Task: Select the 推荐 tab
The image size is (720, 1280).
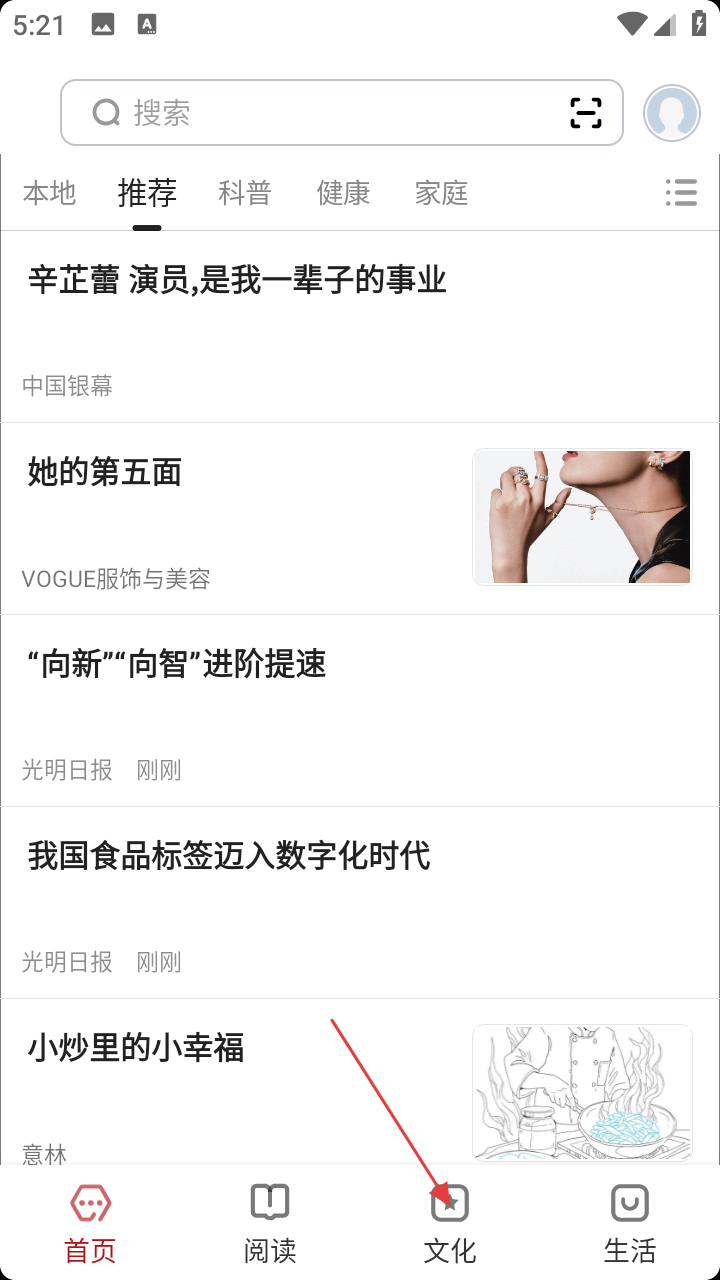Action: (147, 193)
